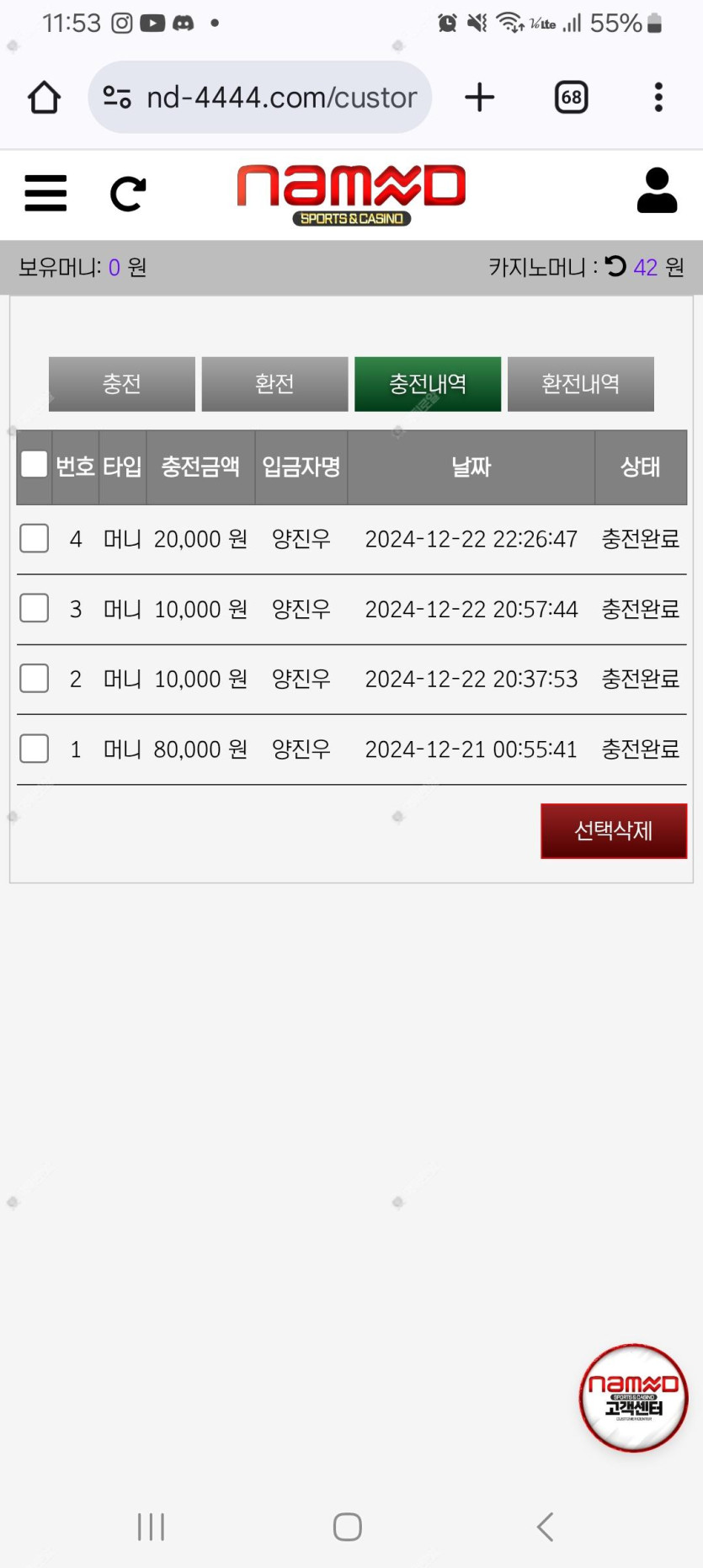This screenshot has height=1568, width=703.
Task: Tap the browser address bar
Action: pos(260,98)
